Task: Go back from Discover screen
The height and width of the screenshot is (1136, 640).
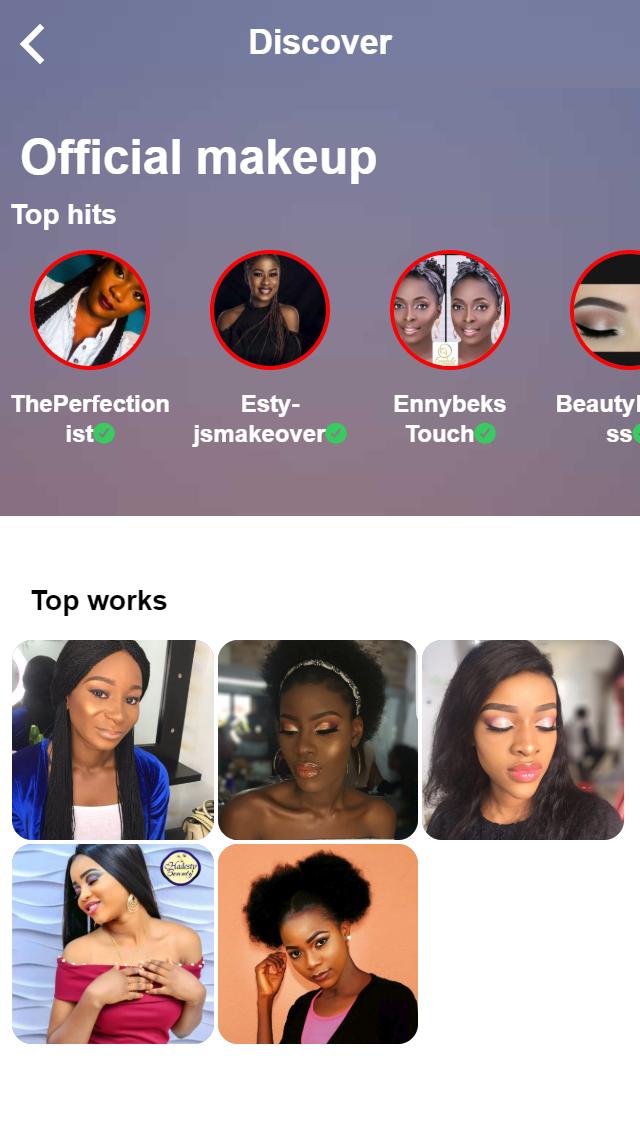Action: (x=33, y=44)
